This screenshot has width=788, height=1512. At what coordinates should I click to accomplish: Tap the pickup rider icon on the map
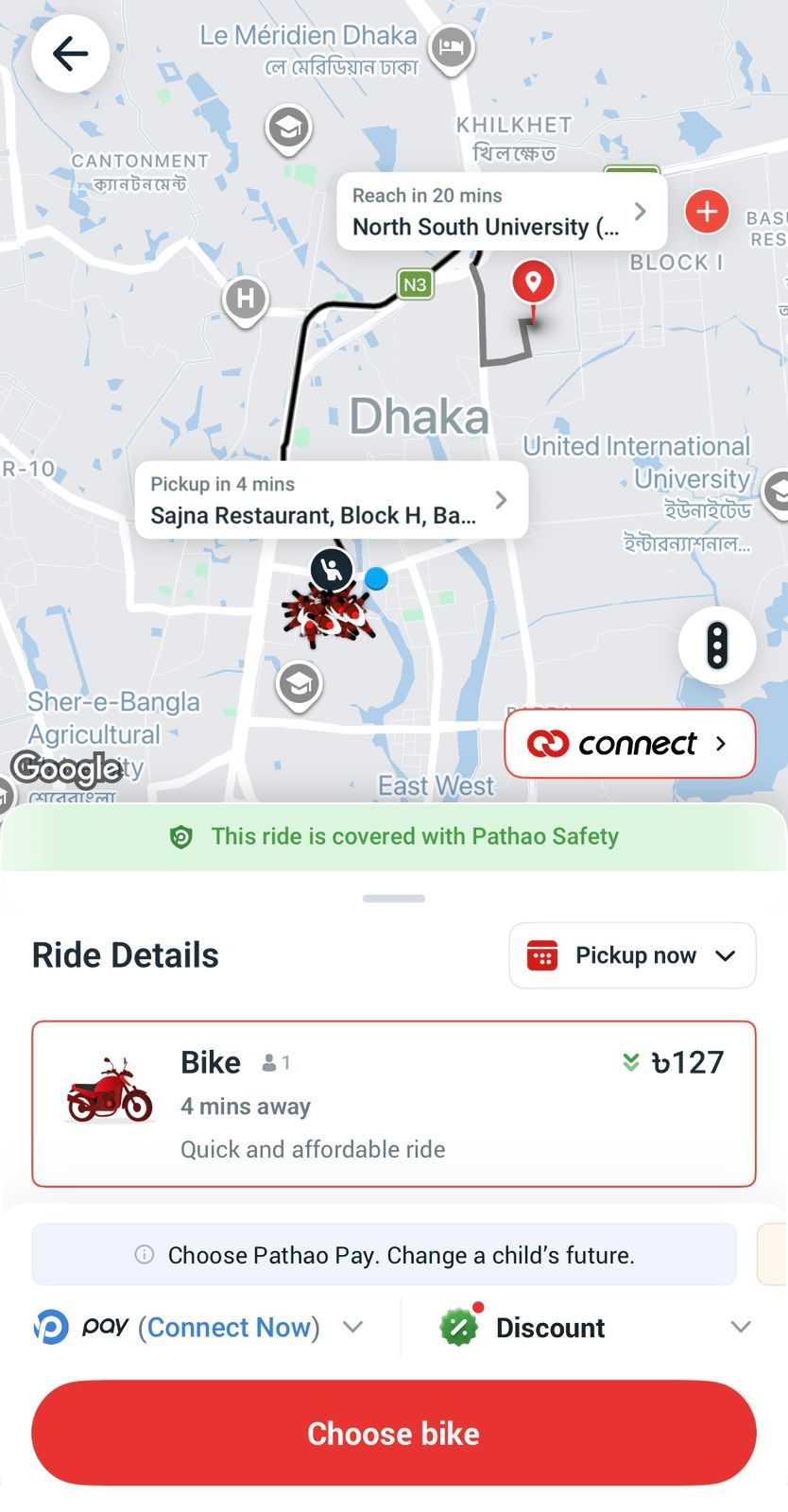(331, 570)
